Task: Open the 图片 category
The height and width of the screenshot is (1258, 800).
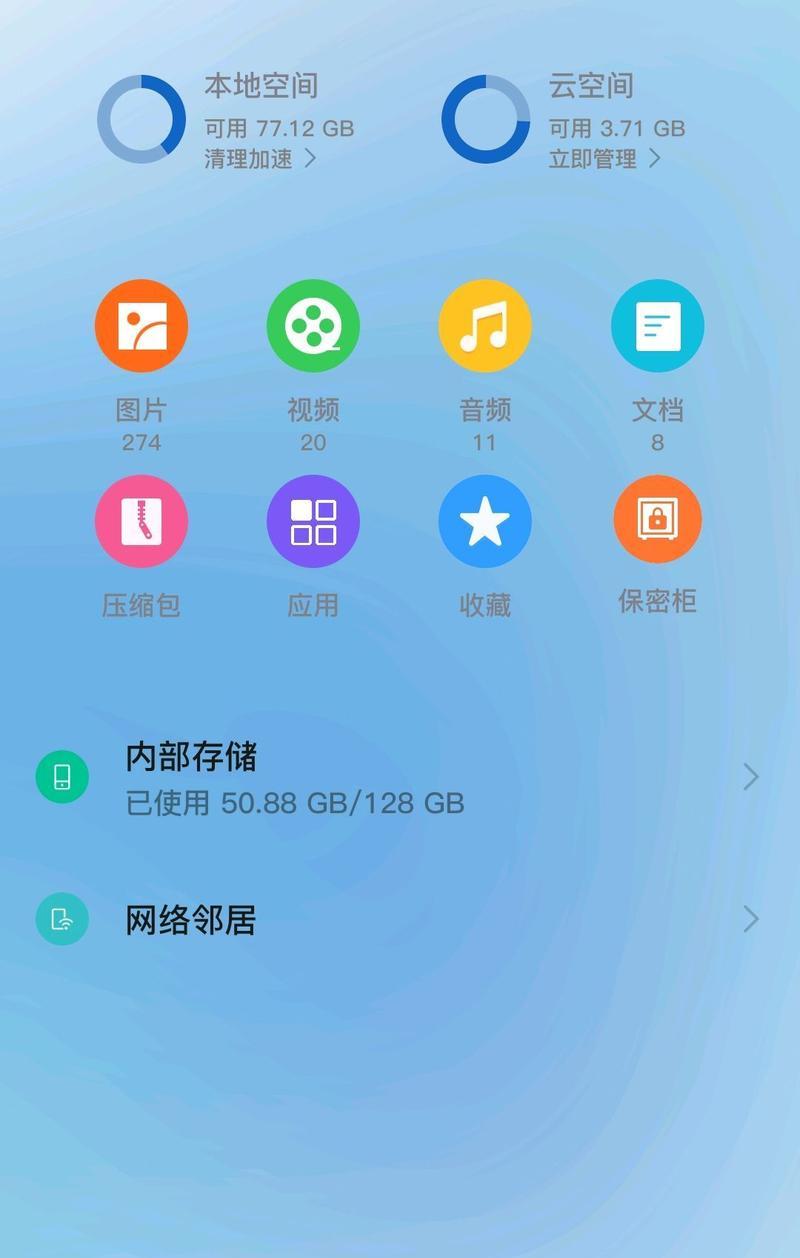Action: pyautogui.click(x=141, y=326)
